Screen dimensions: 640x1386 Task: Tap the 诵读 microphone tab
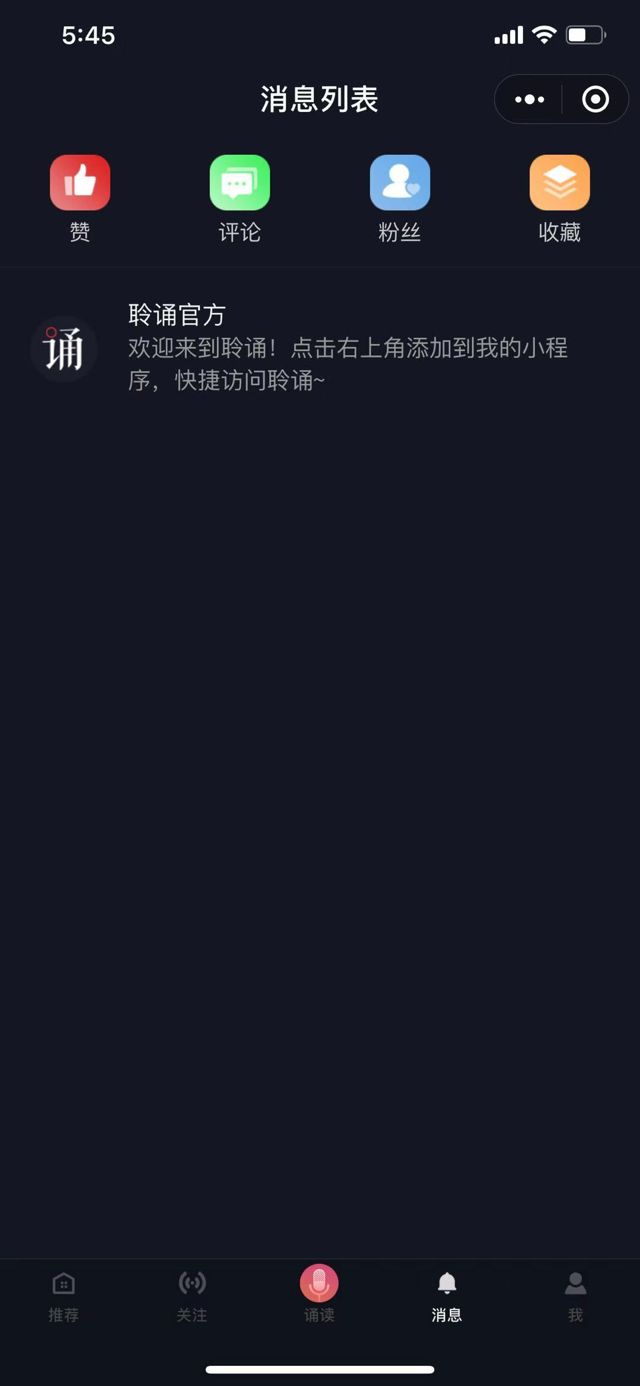[x=320, y=1294]
